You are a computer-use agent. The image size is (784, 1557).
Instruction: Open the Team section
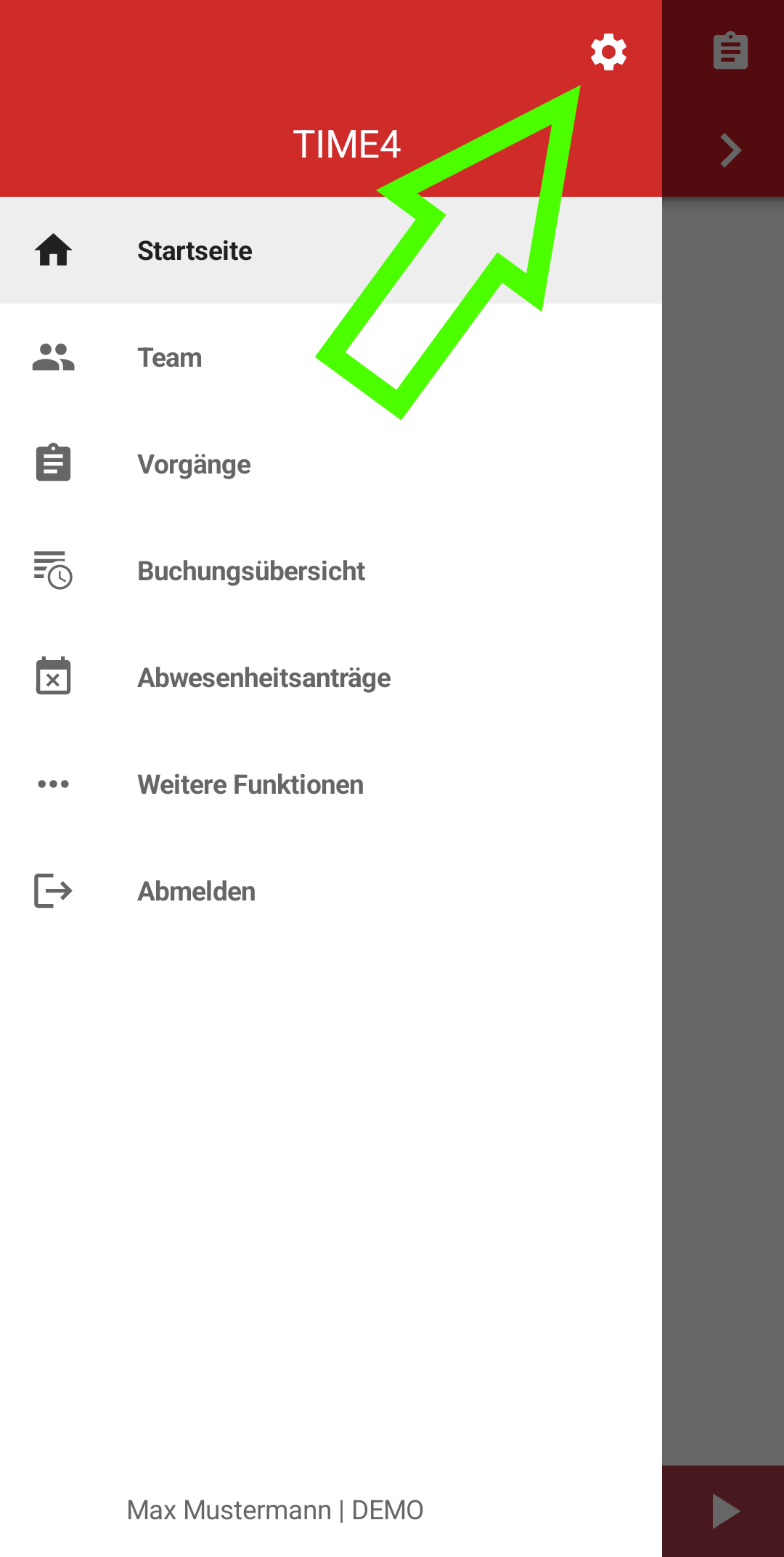point(170,357)
